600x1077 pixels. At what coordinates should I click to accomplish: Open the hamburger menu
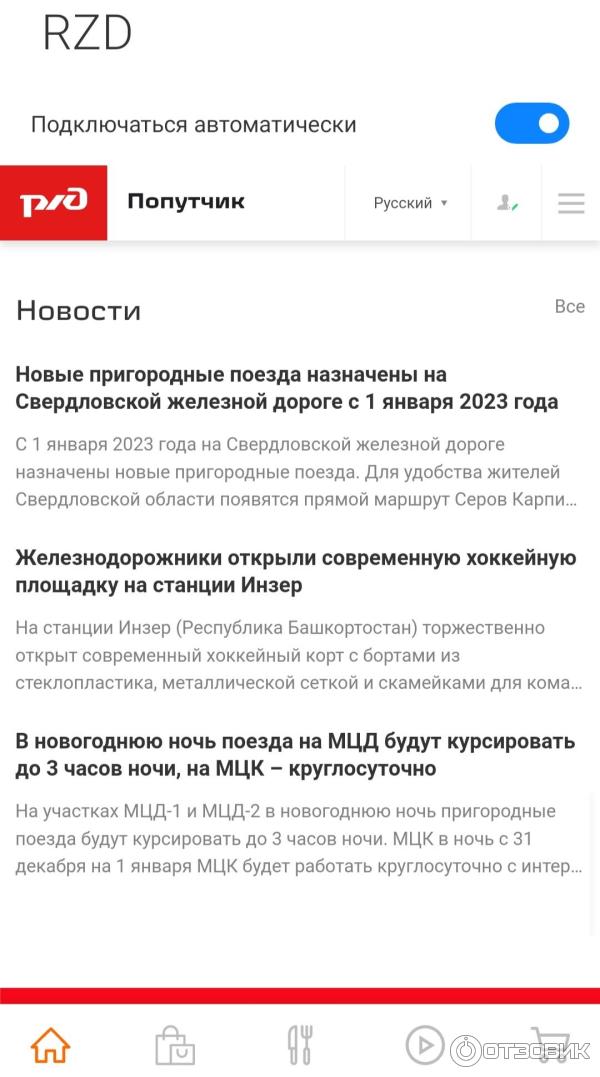tap(571, 203)
